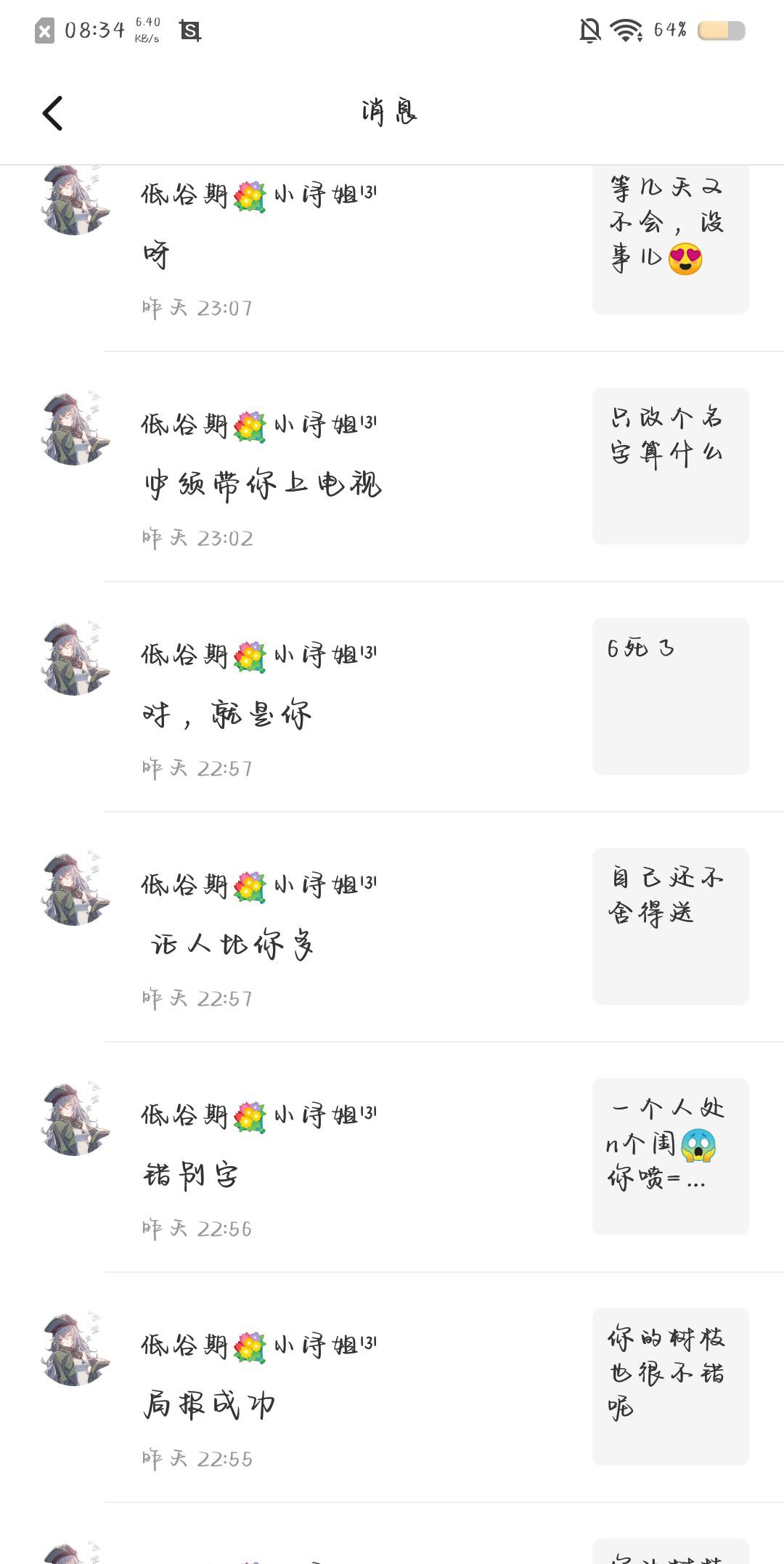Go back from the 消息 screen
This screenshot has height=1564, width=784.
coord(53,113)
